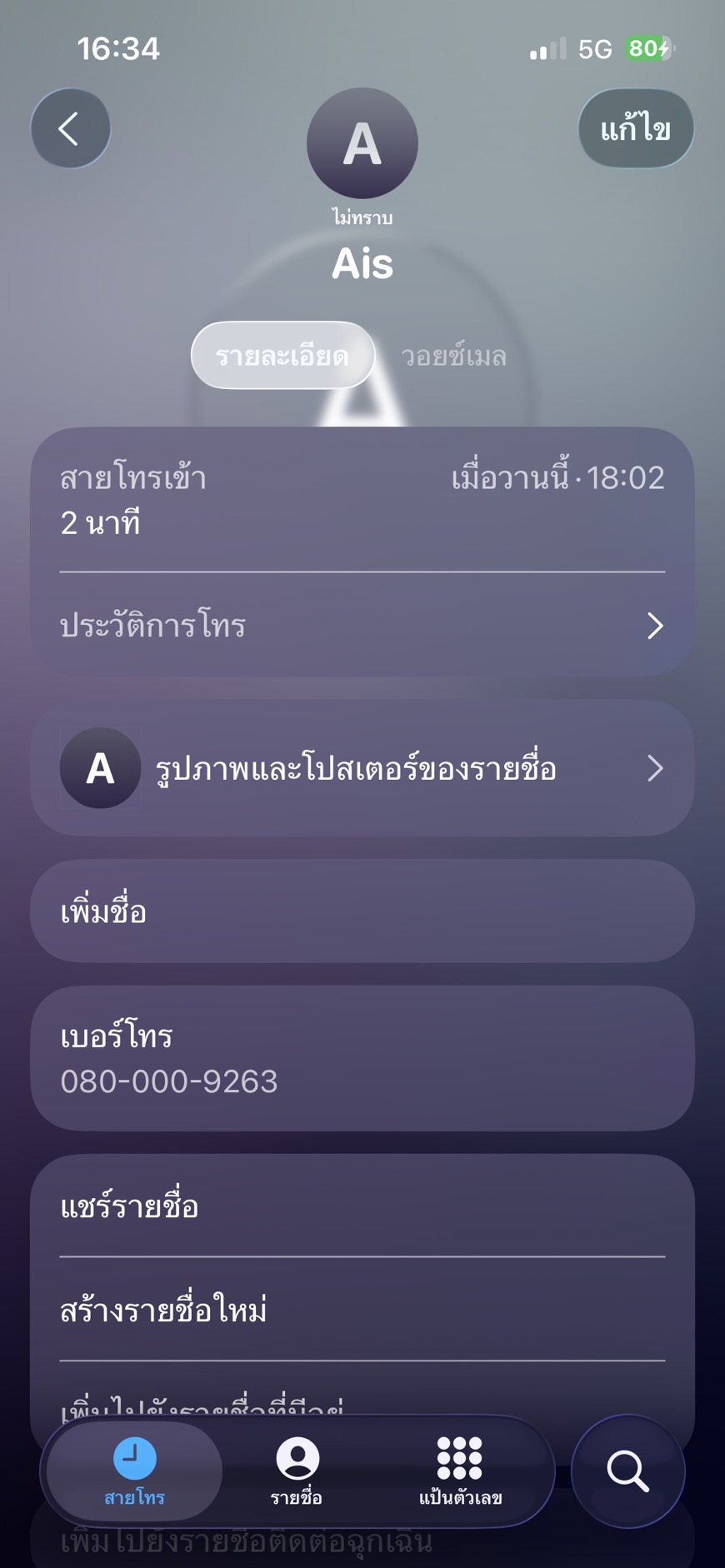Choose สร้างรายชื่อใหม่ to create contact
The width and height of the screenshot is (725, 1568).
pyautogui.click(x=362, y=1310)
